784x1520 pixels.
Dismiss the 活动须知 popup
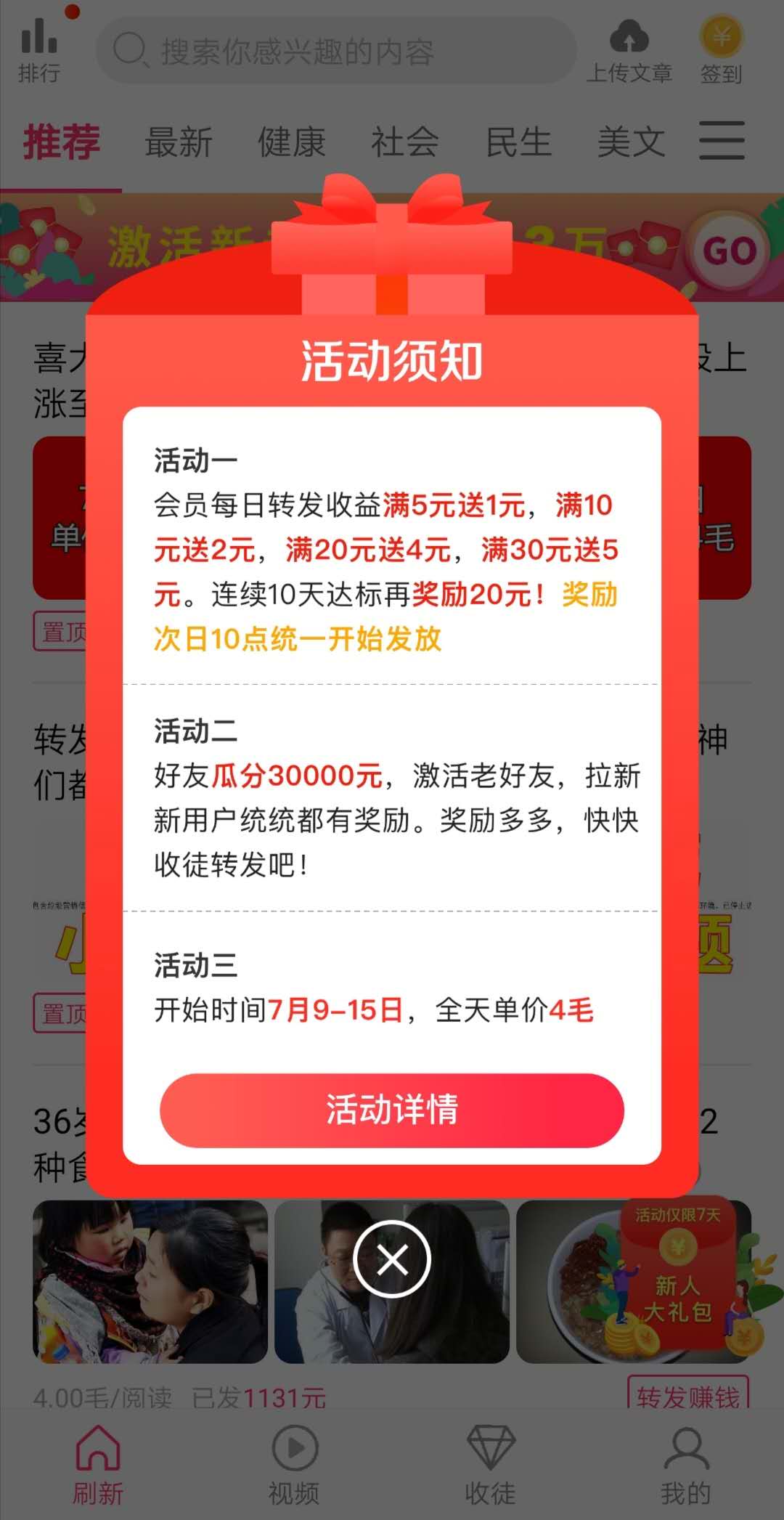point(392,1259)
